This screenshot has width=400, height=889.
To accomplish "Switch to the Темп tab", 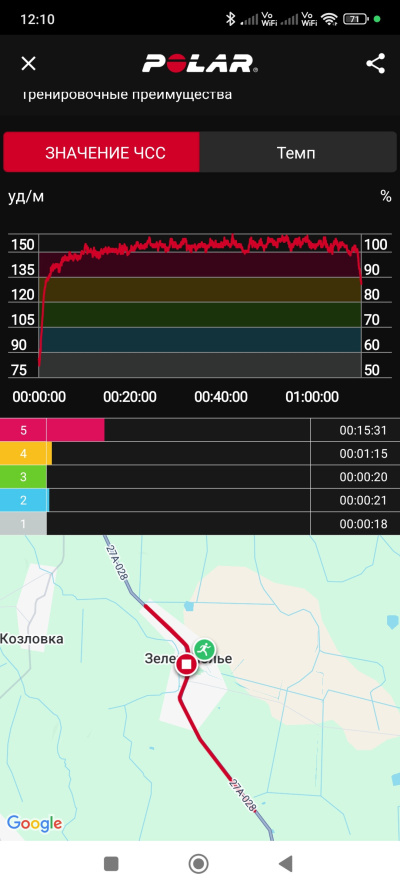I will click(297, 153).
